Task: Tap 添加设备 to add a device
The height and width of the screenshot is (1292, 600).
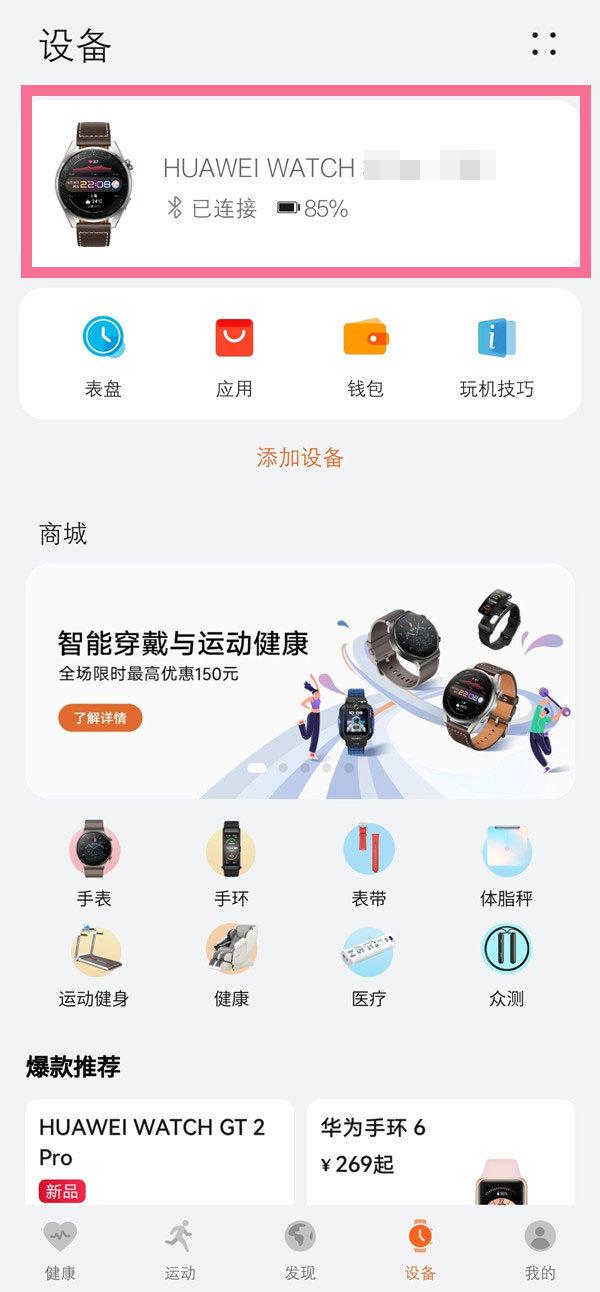Action: pyautogui.click(x=300, y=458)
